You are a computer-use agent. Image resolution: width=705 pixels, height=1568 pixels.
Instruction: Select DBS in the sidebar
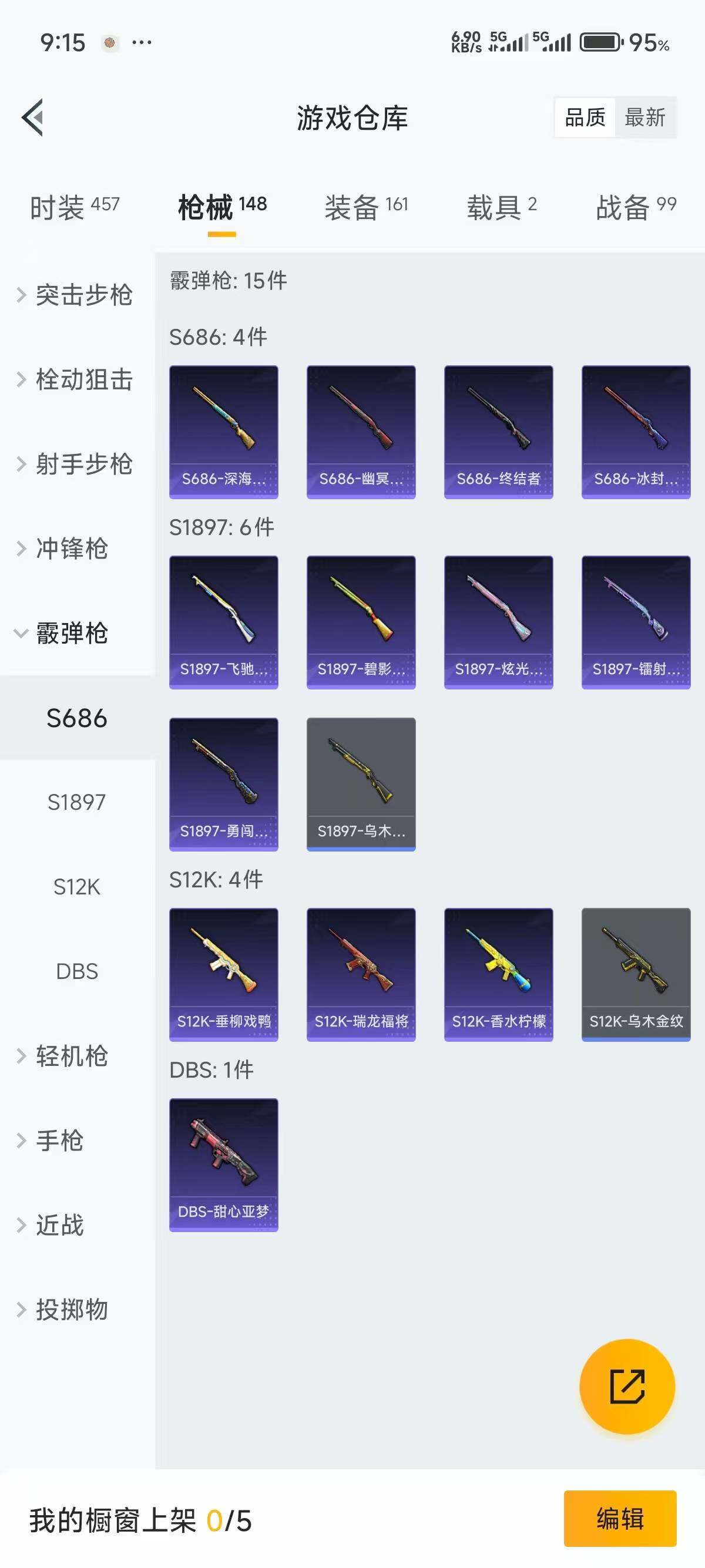[77, 971]
